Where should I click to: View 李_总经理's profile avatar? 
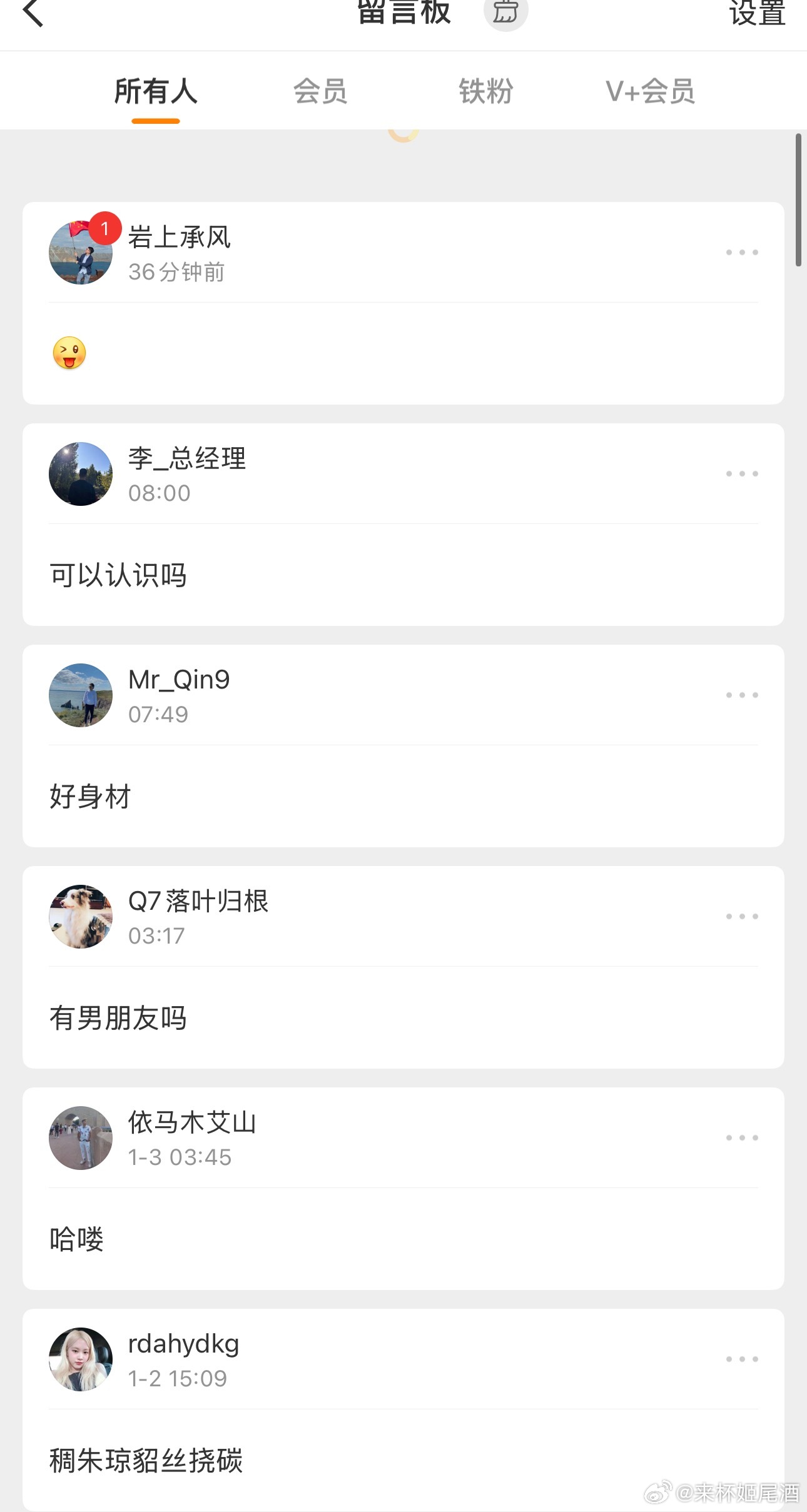click(x=81, y=474)
